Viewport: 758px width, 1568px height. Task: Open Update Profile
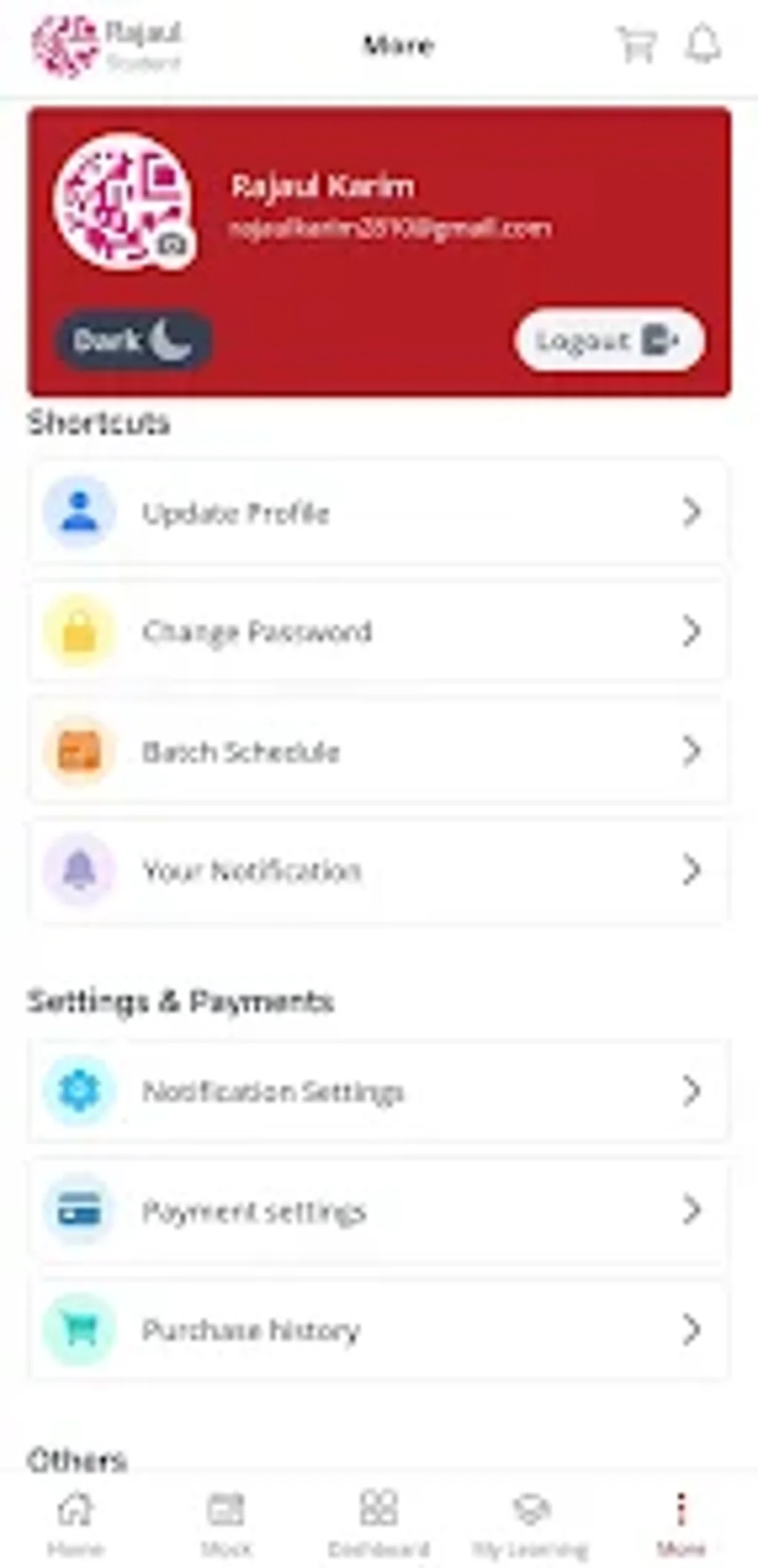pyautogui.click(x=378, y=512)
